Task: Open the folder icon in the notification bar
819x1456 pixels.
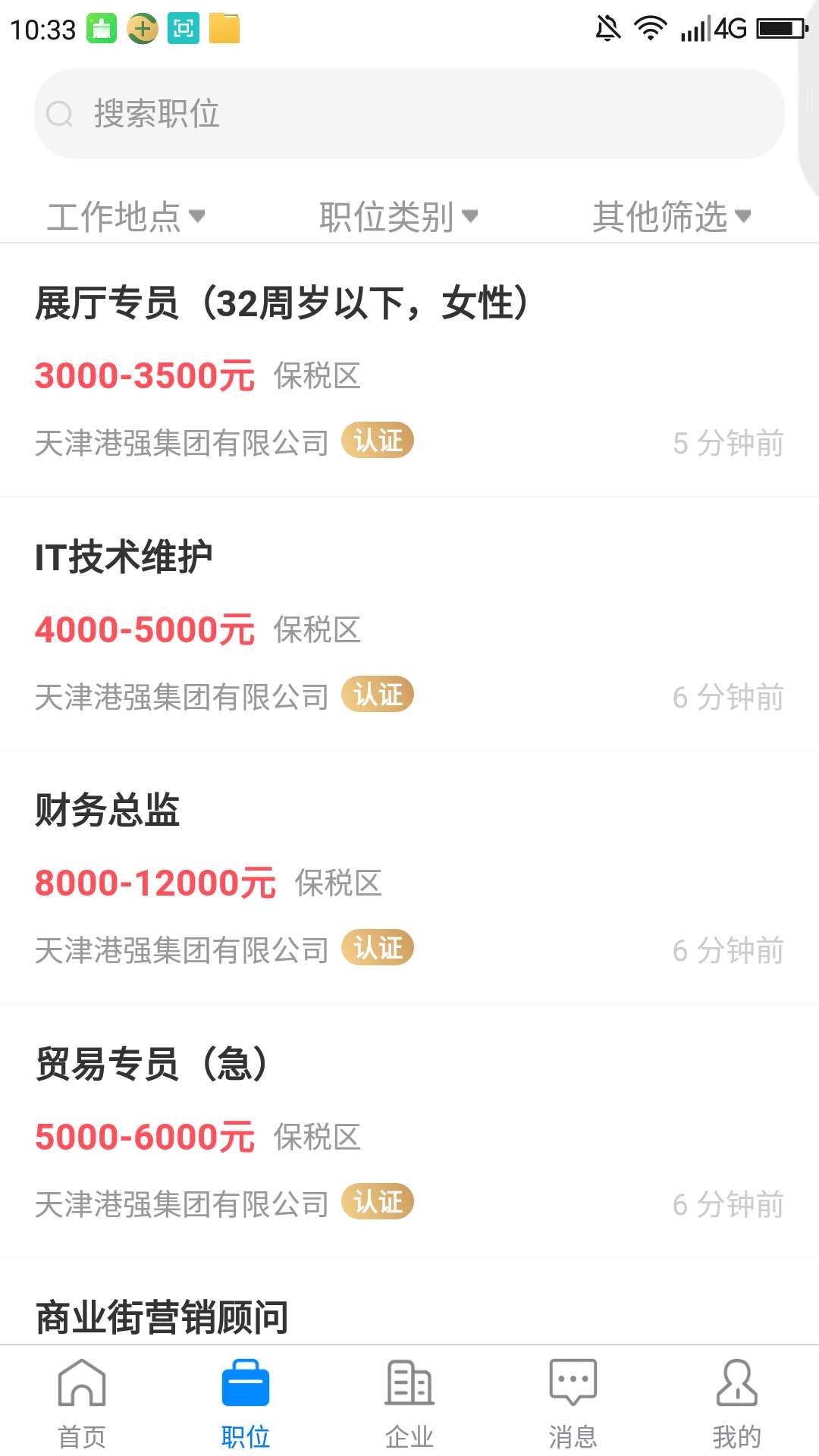Action: tap(225, 29)
